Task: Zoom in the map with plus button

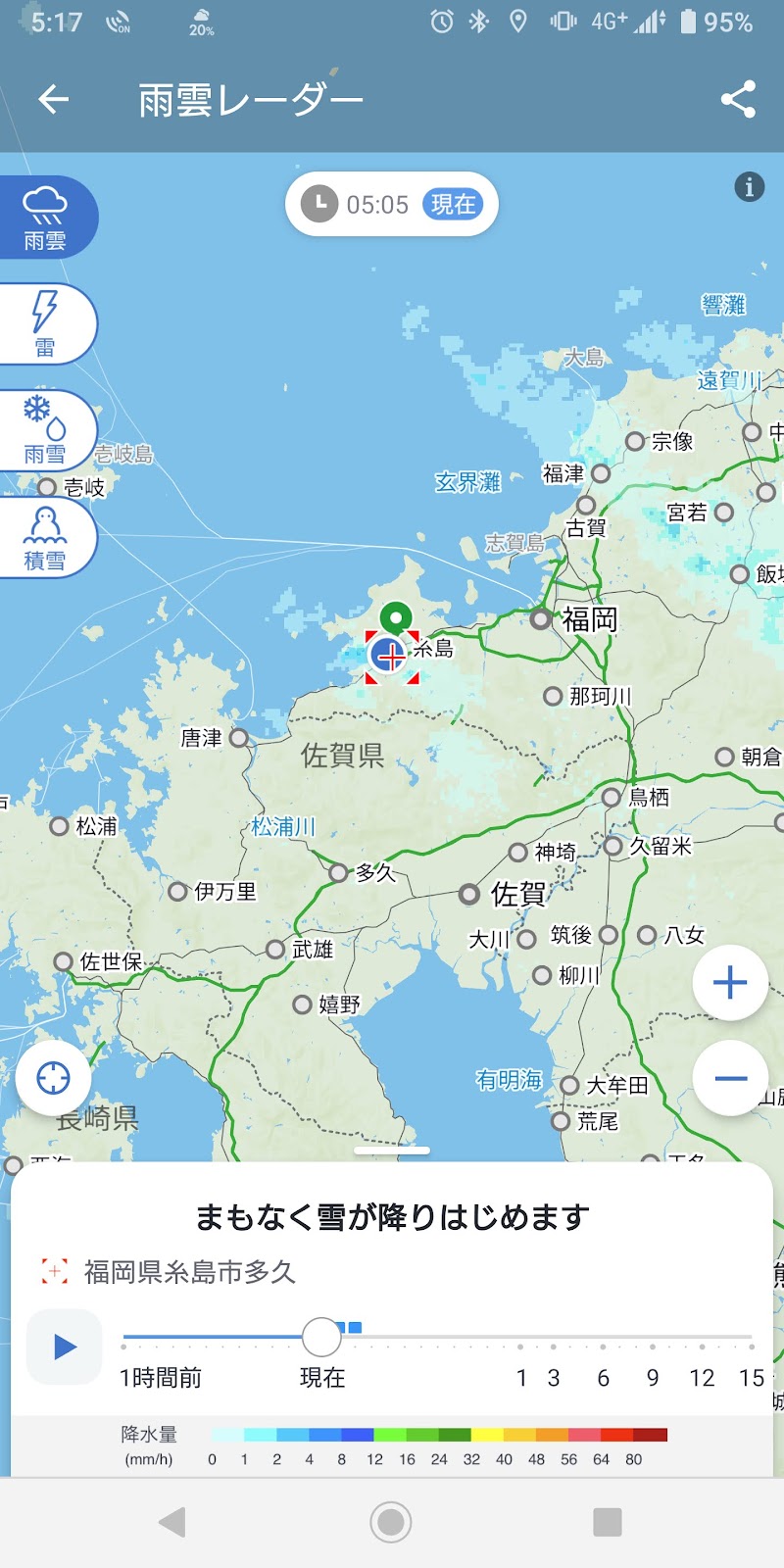Action: click(x=730, y=982)
